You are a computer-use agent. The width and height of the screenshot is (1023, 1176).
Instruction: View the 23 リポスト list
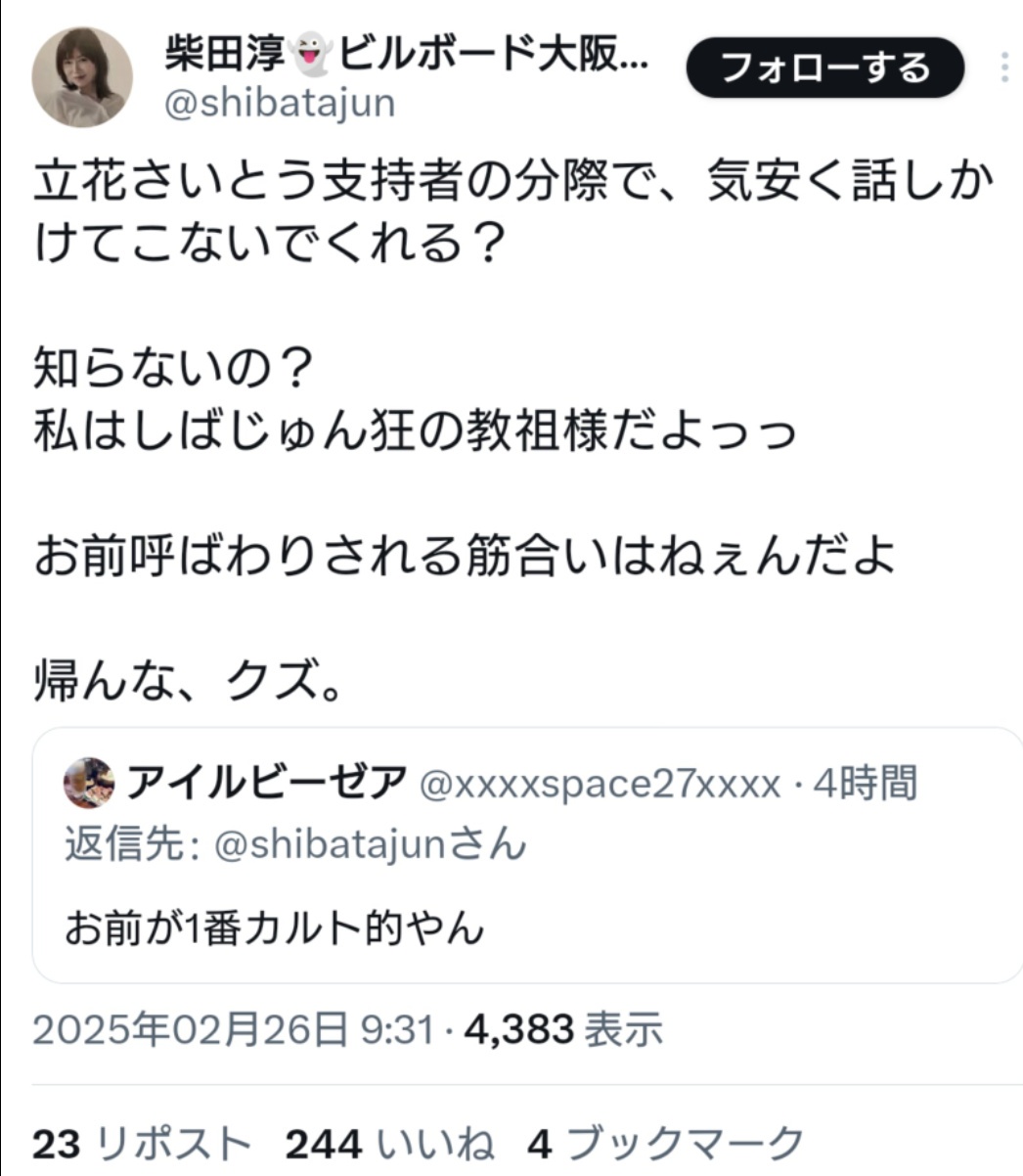[141, 1143]
